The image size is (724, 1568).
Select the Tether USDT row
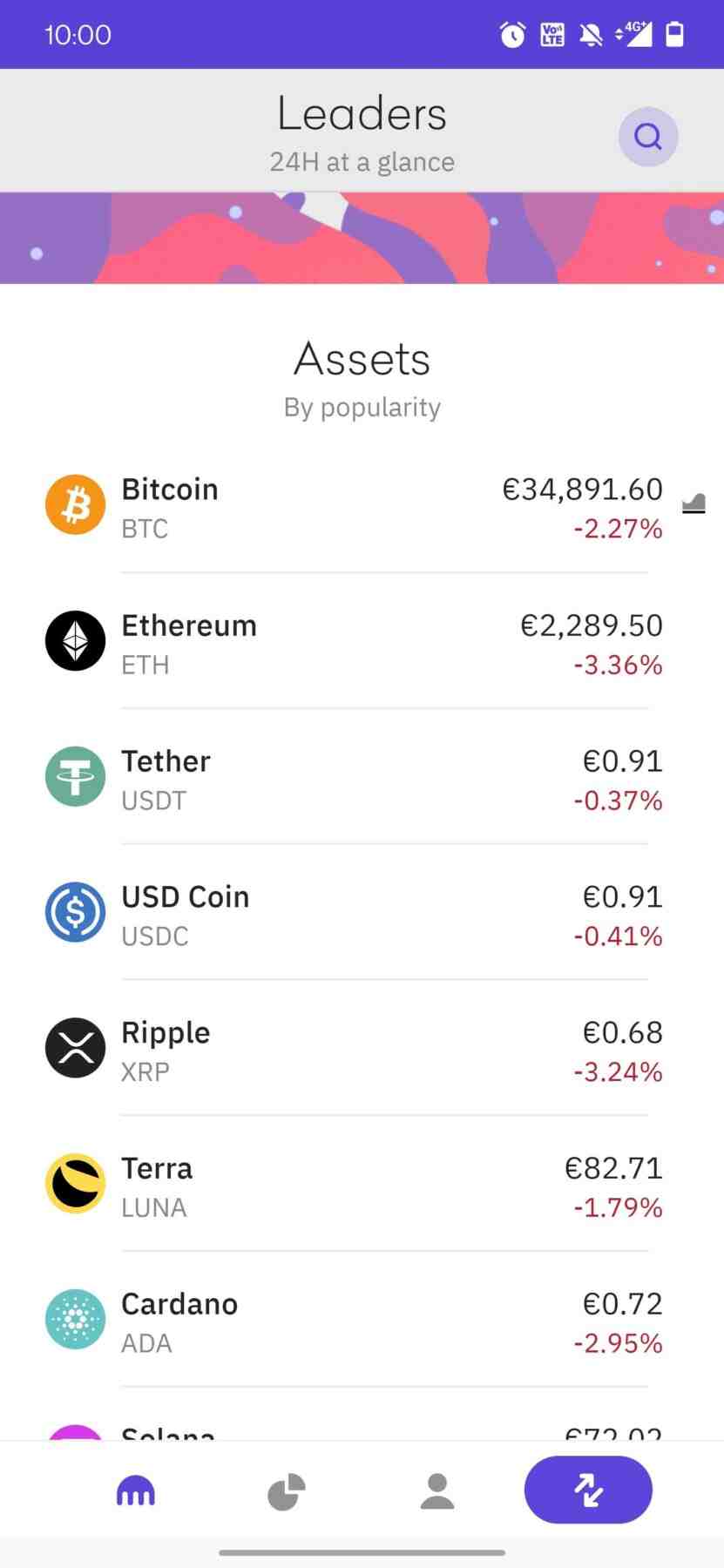pos(354,779)
